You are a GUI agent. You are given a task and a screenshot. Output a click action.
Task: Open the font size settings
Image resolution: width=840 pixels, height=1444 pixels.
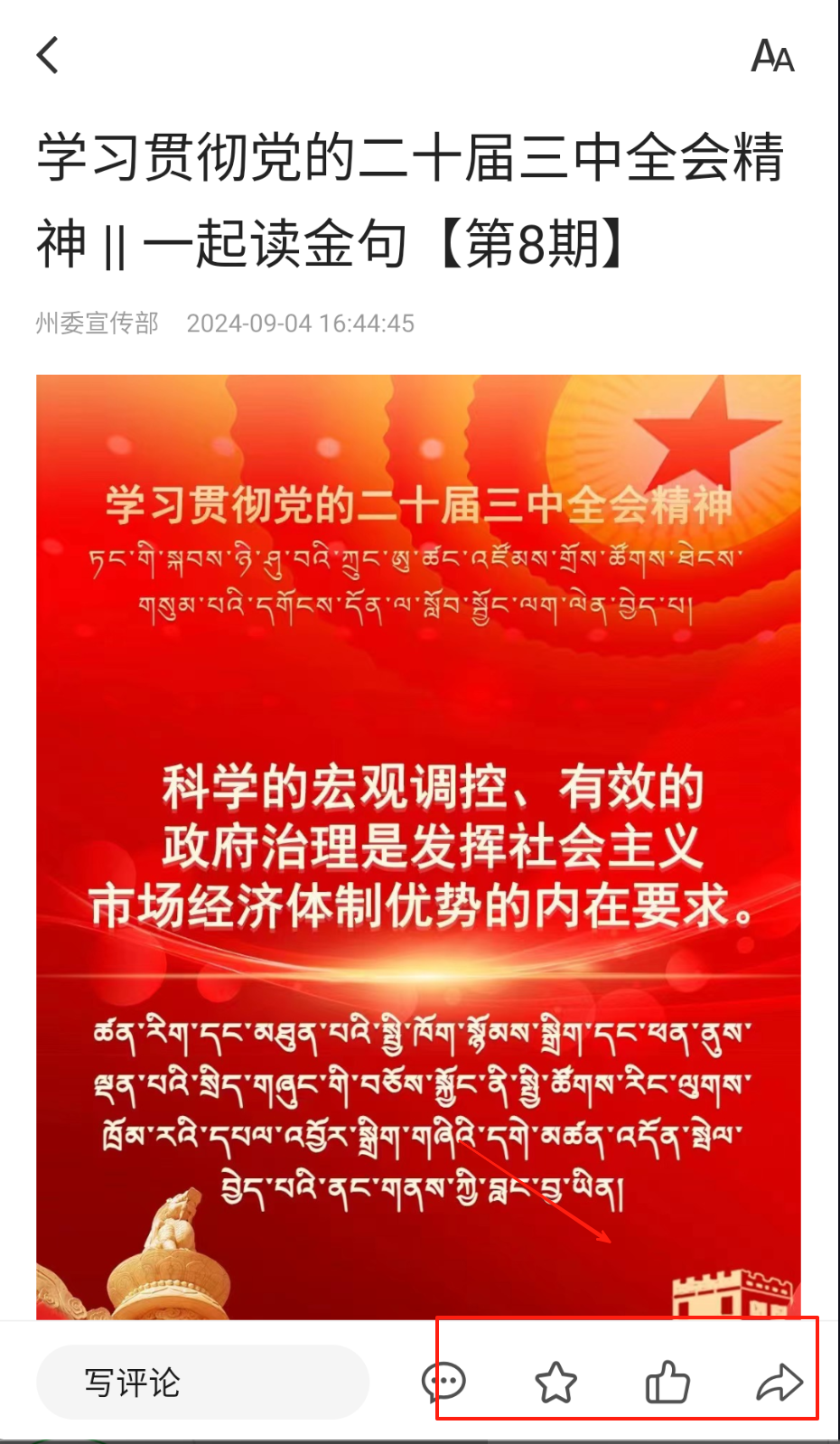point(772,56)
